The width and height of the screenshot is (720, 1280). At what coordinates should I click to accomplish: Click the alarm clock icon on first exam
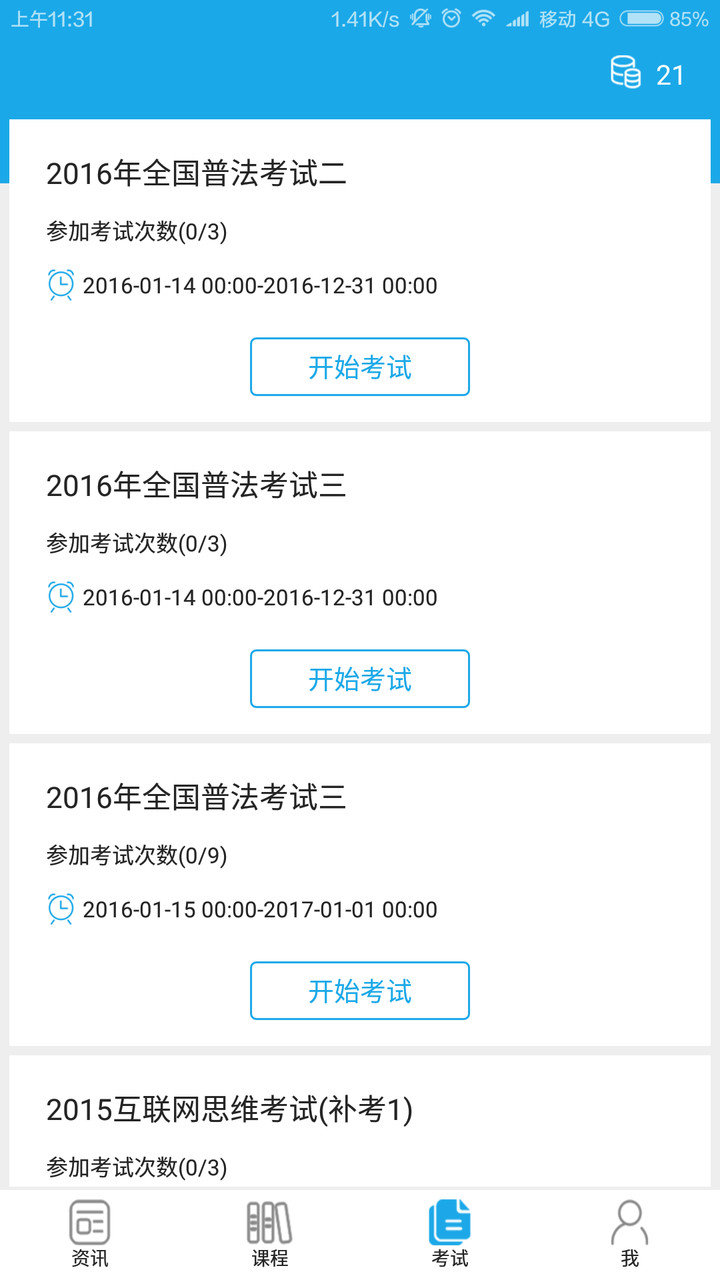pyautogui.click(x=61, y=284)
